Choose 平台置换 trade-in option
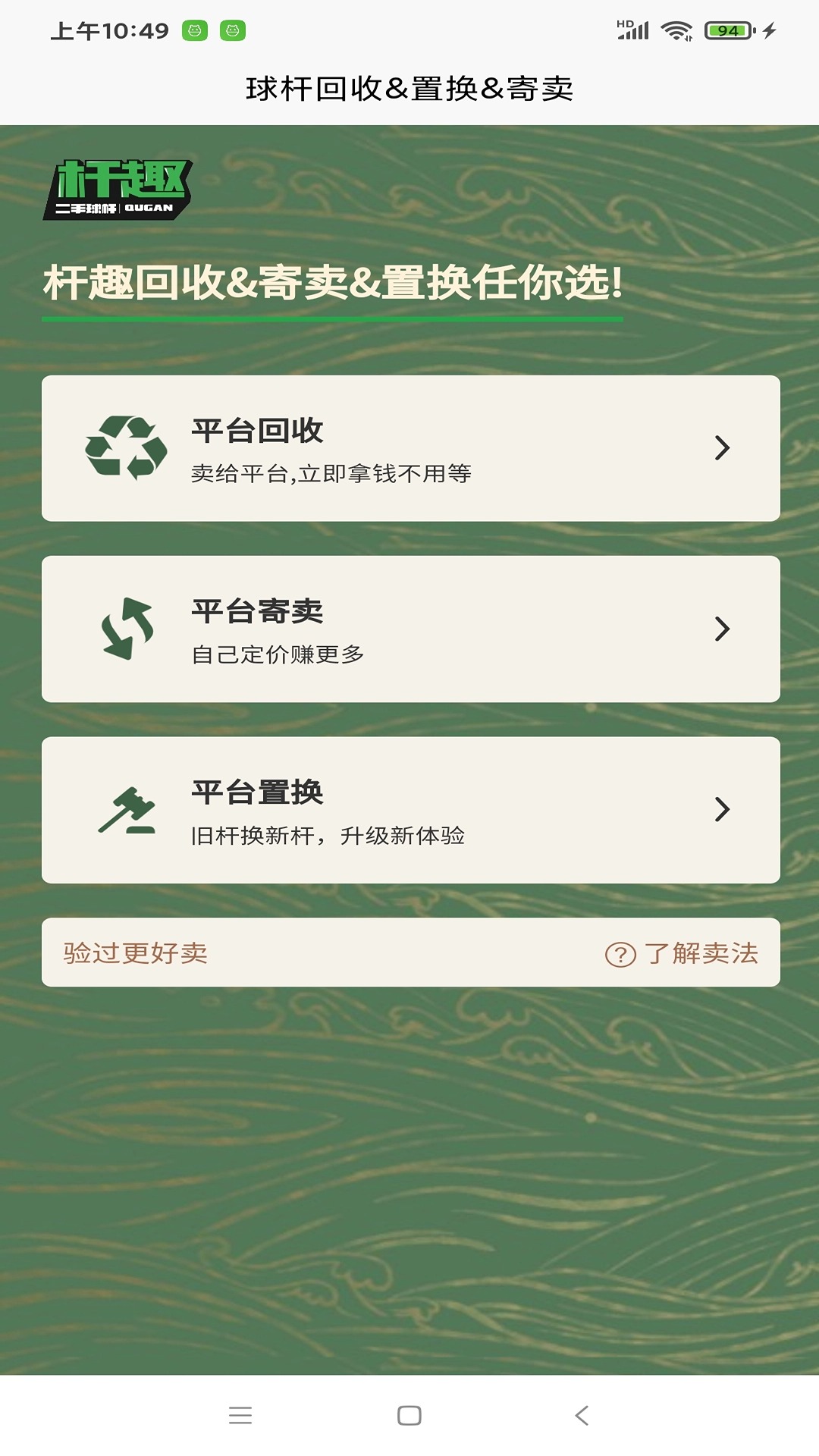 (410, 810)
